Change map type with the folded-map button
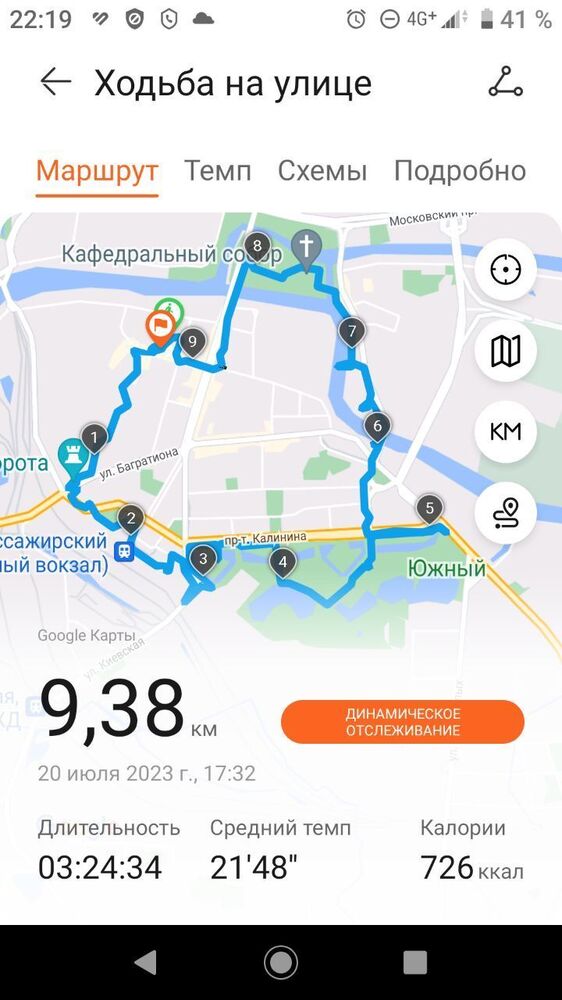 505,351
